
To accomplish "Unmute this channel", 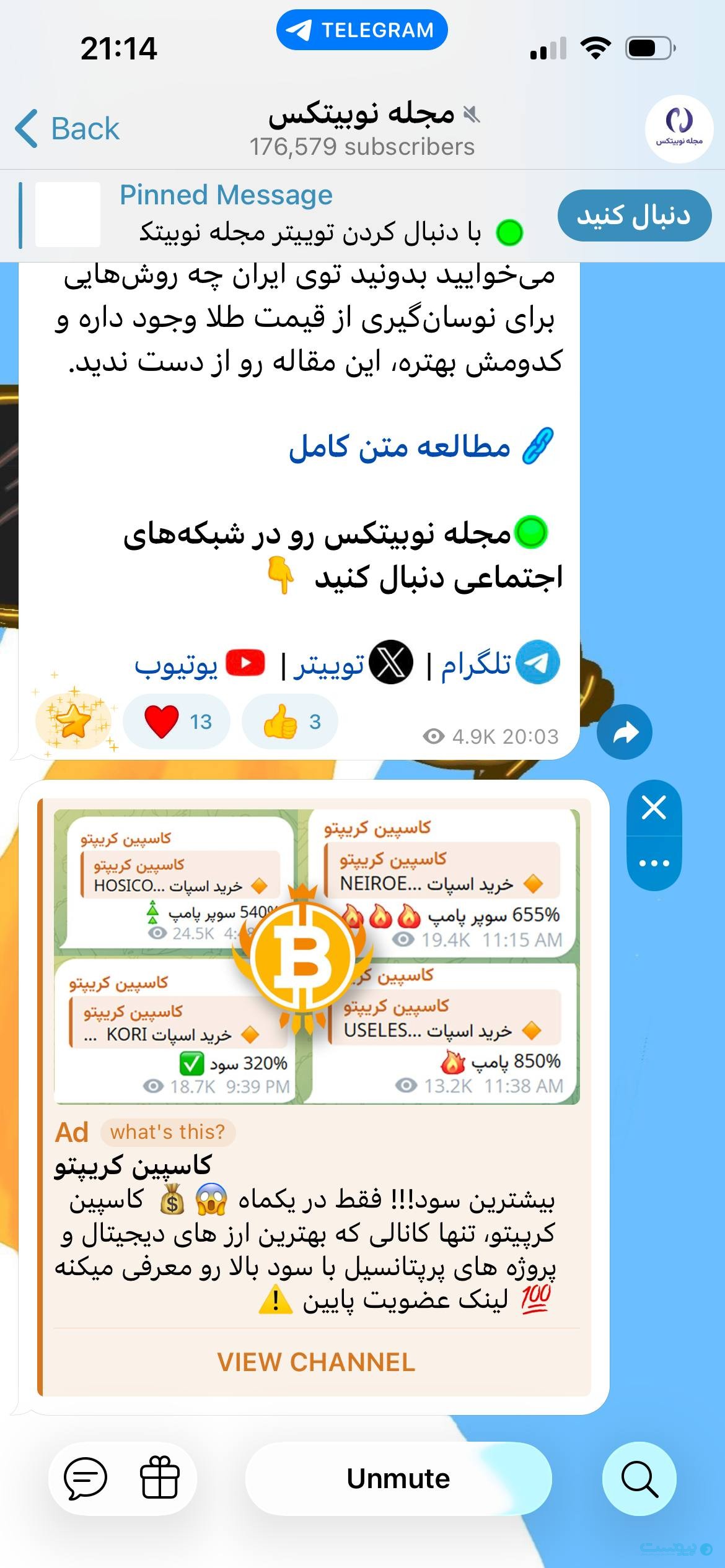I will point(398,1478).
